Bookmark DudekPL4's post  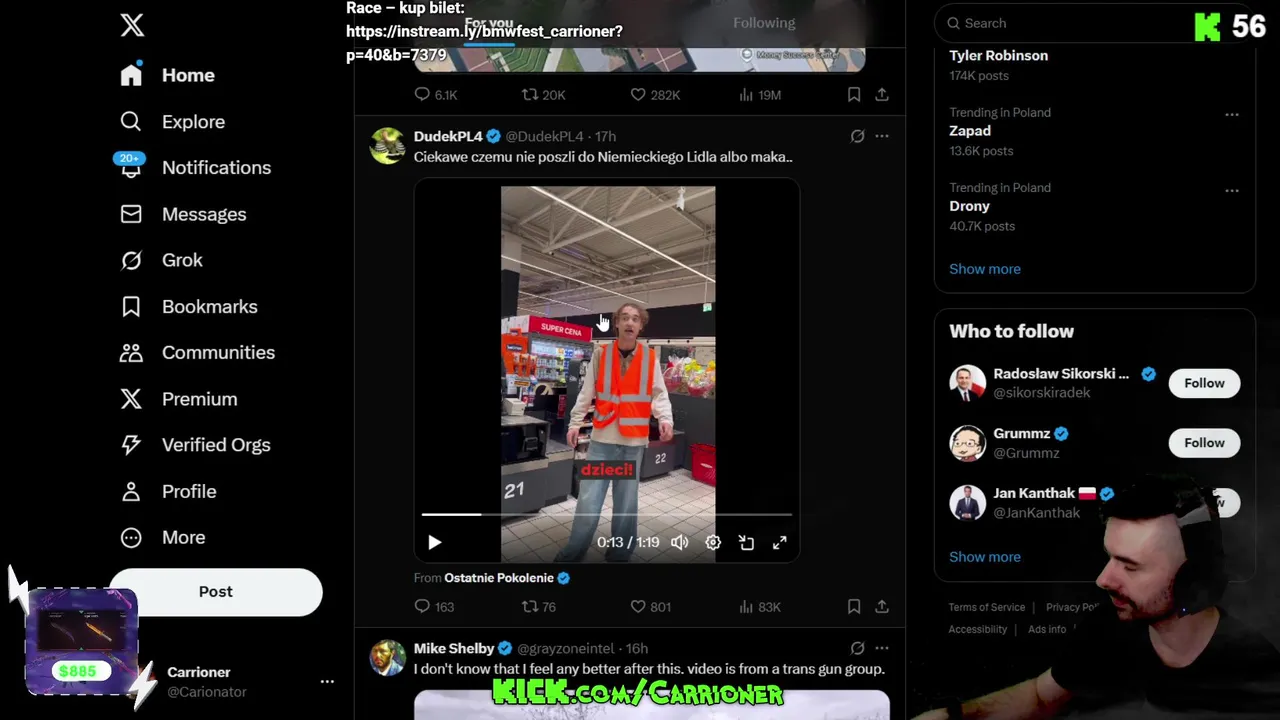pos(853,607)
